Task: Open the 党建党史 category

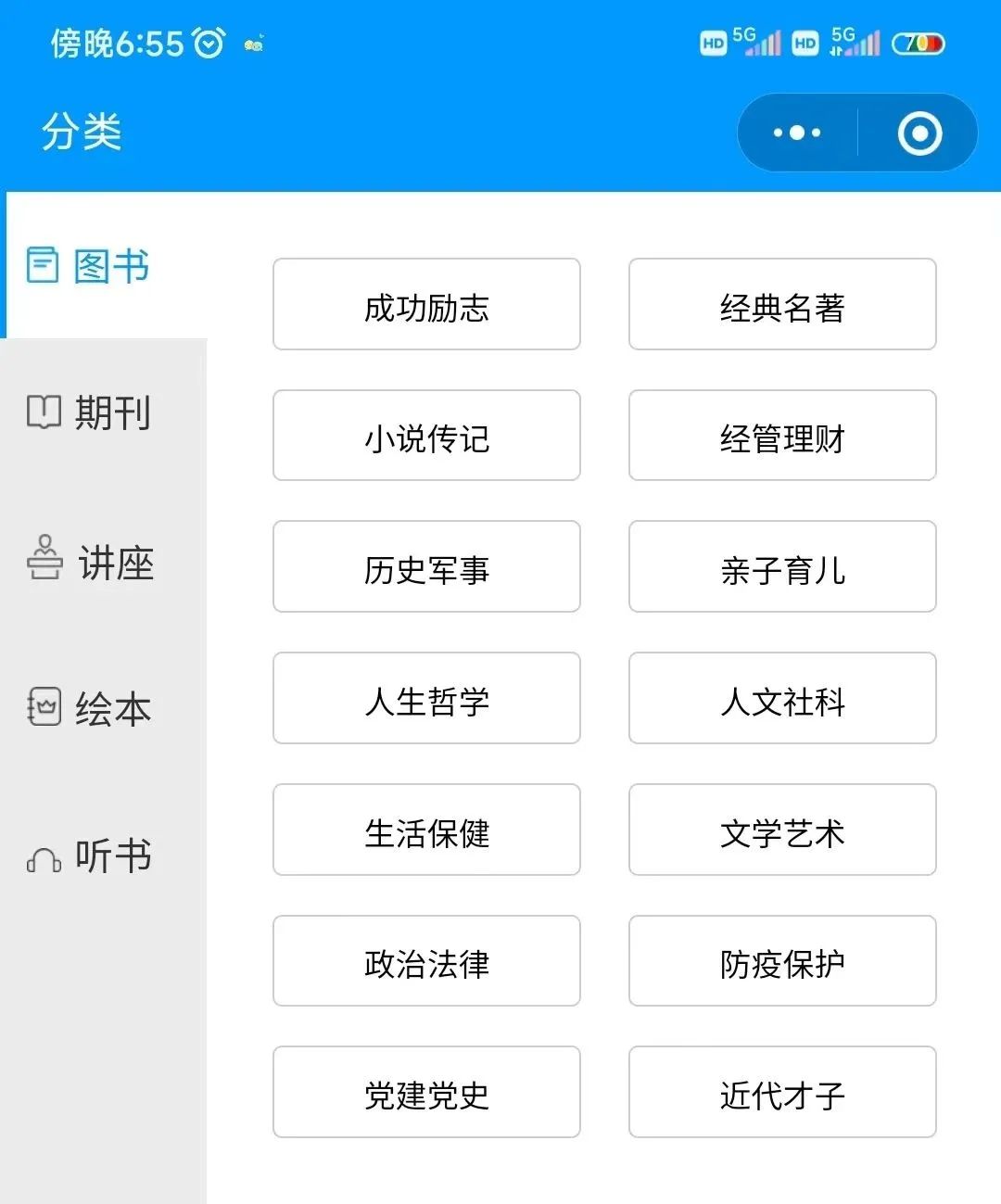Action: pyautogui.click(x=426, y=1093)
